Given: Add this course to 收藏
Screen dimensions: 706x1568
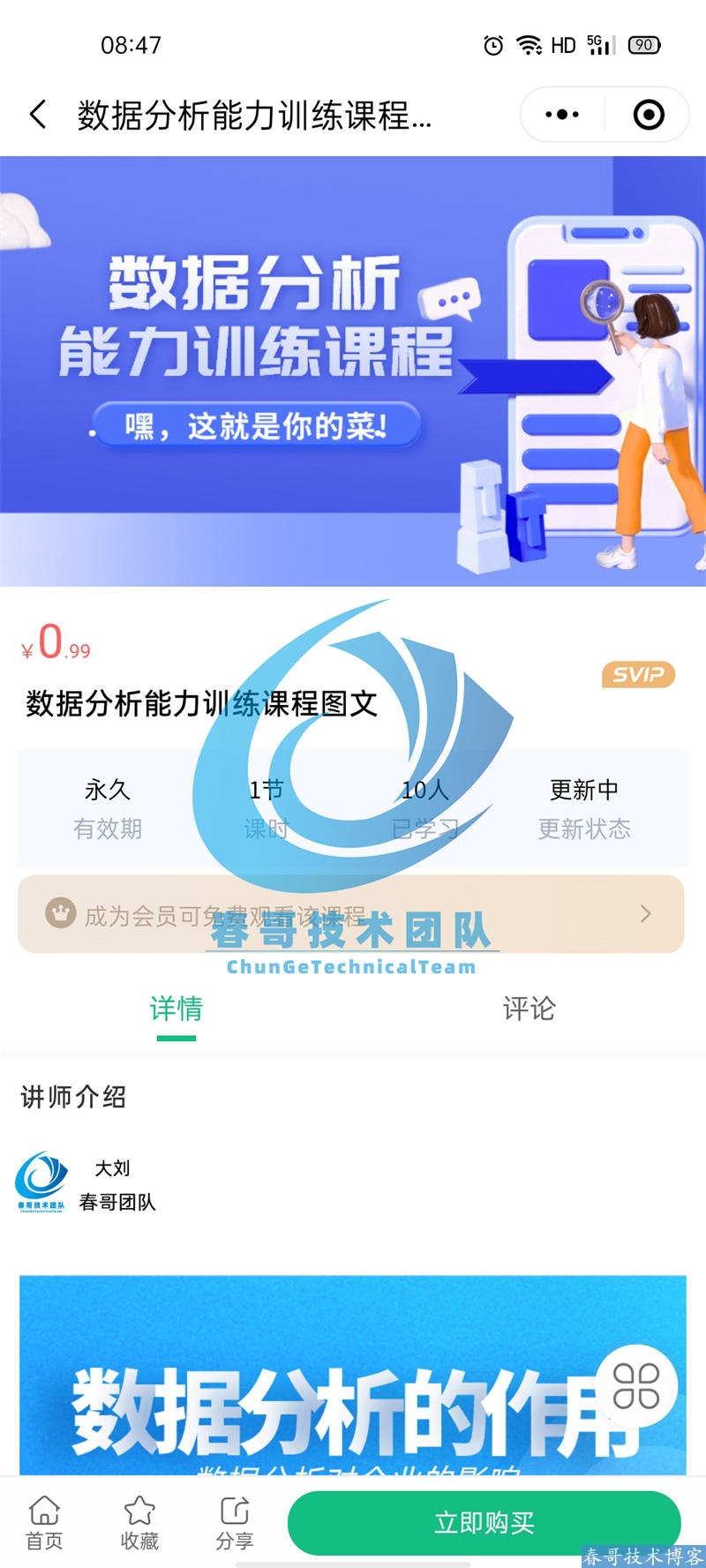Looking at the screenshot, I should (x=139, y=1524).
